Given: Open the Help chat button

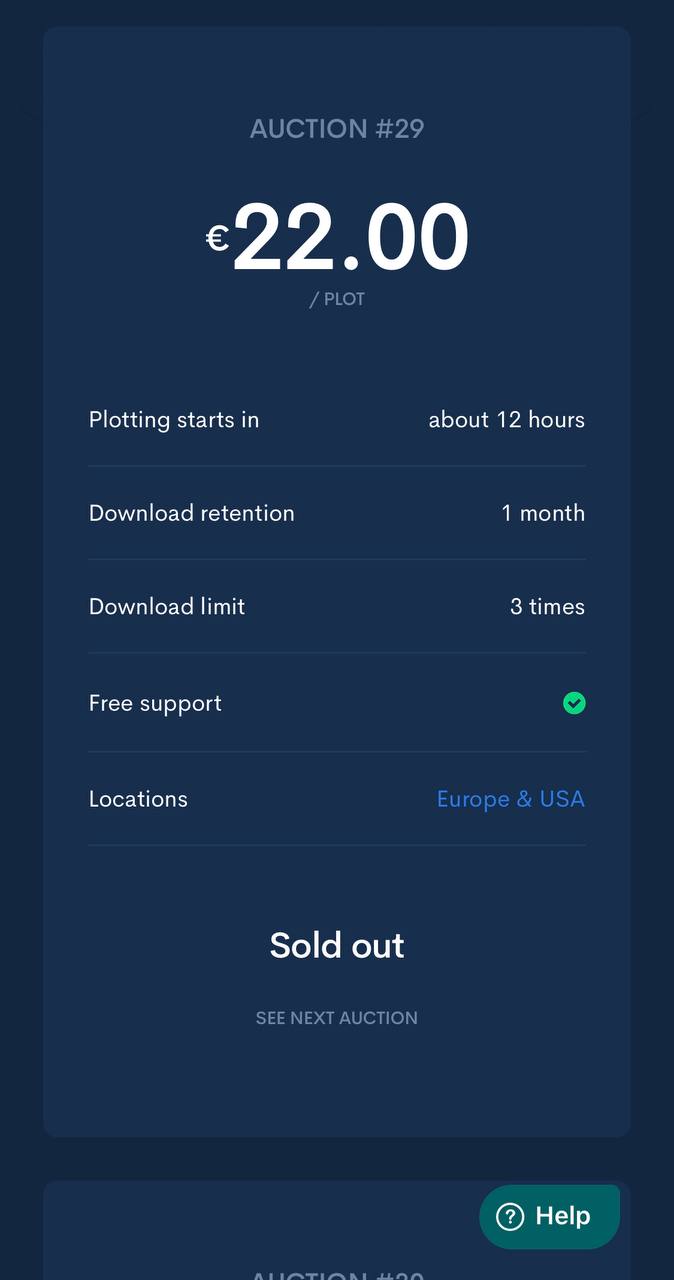Looking at the screenshot, I should click(x=549, y=1216).
